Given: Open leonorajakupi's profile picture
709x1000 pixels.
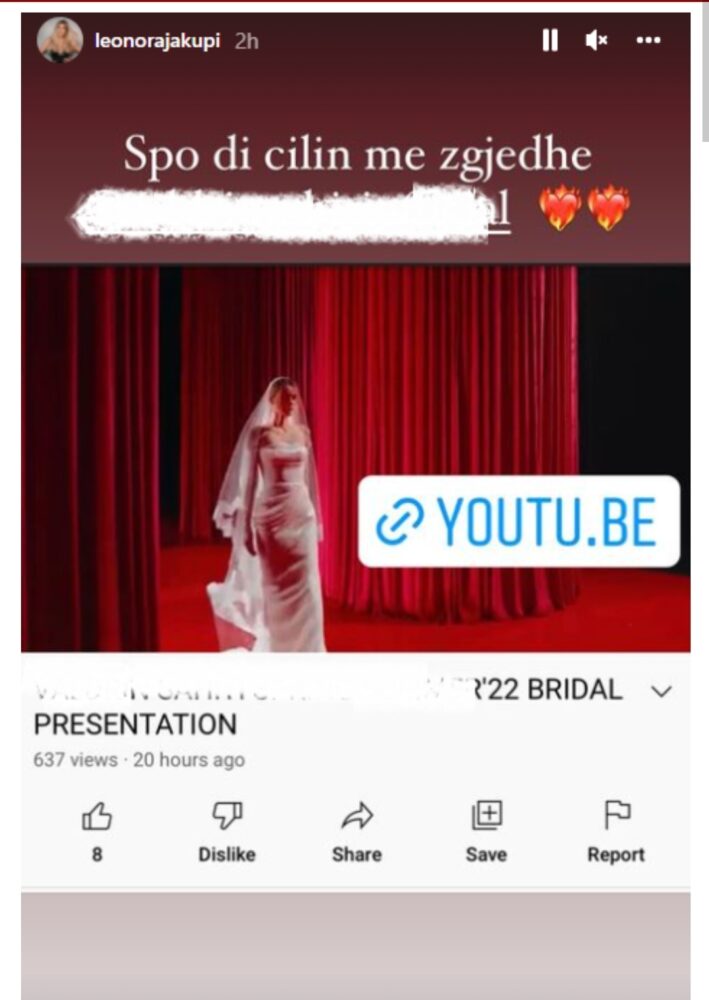Looking at the screenshot, I should tap(60, 40).
